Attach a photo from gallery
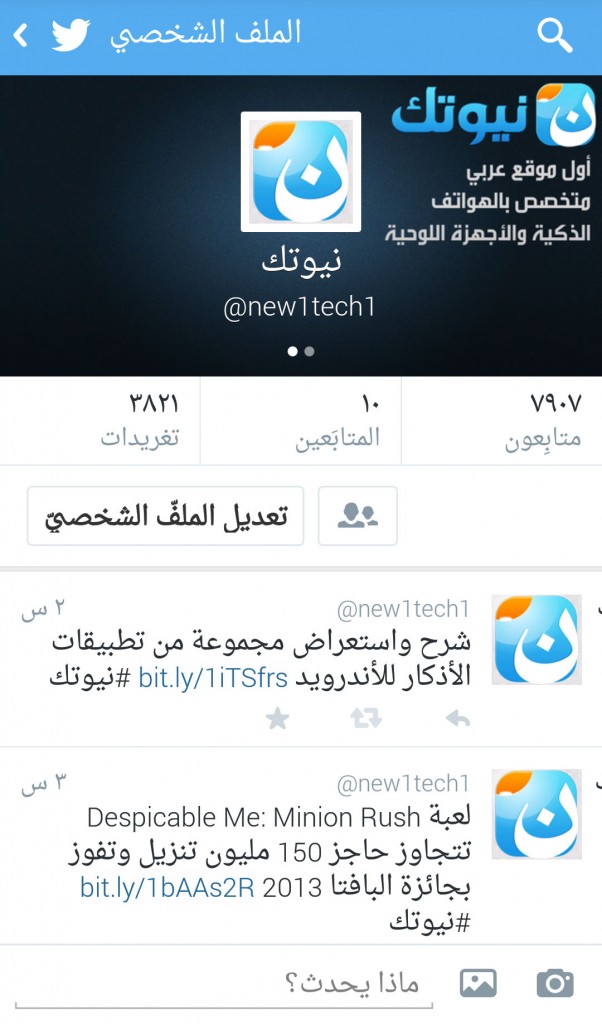The image size is (602, 1024). click(478, 983)
